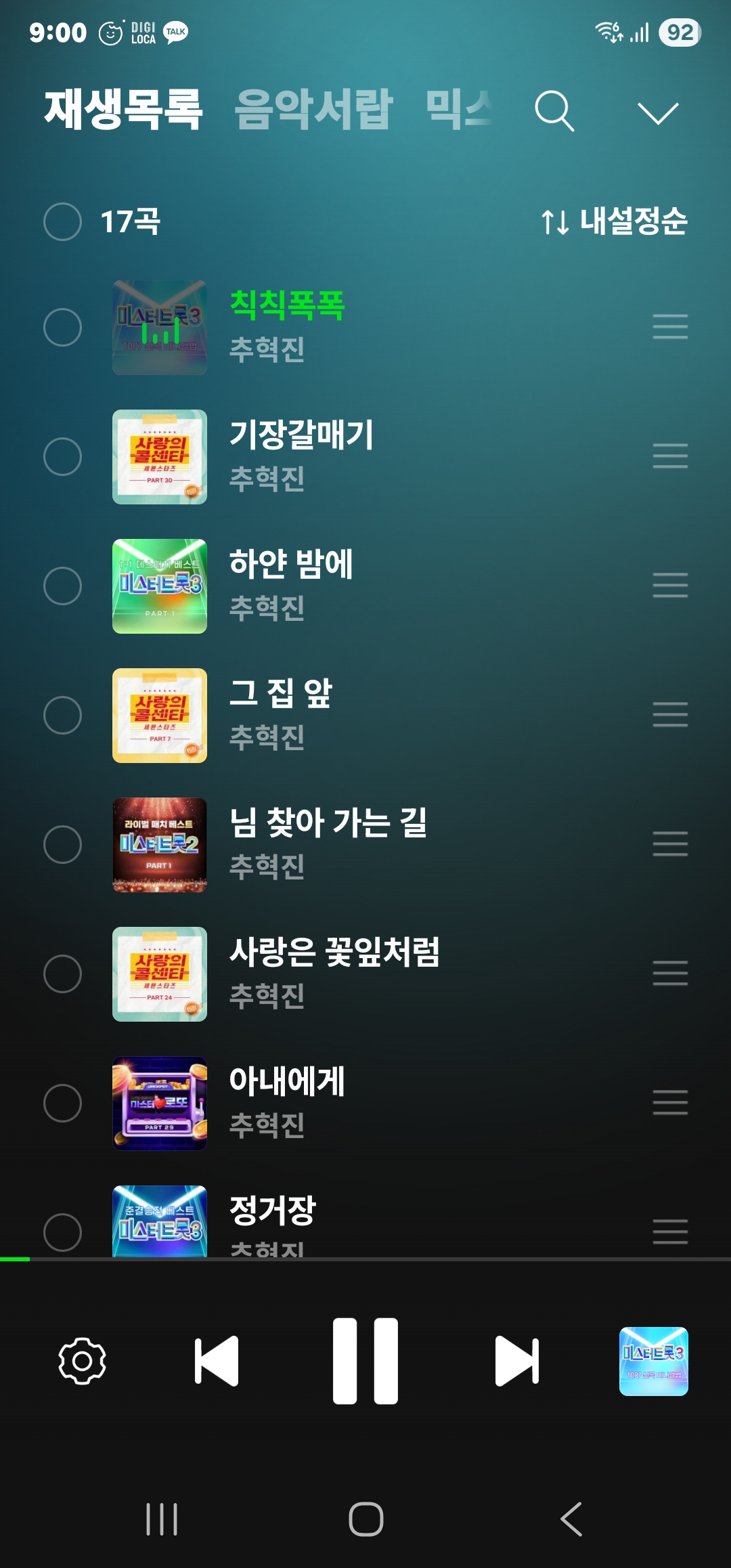Play the song 그 집 앞
This screenshot has width=731, height=1568.
[x=280, y=694]
